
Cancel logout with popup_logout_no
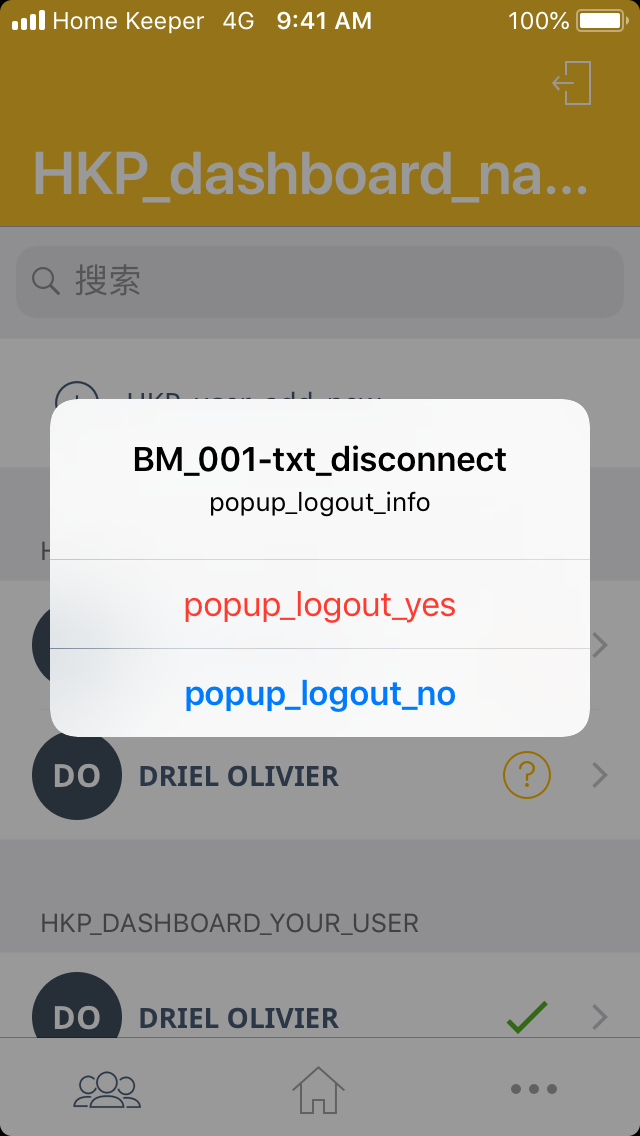[320, 693]
